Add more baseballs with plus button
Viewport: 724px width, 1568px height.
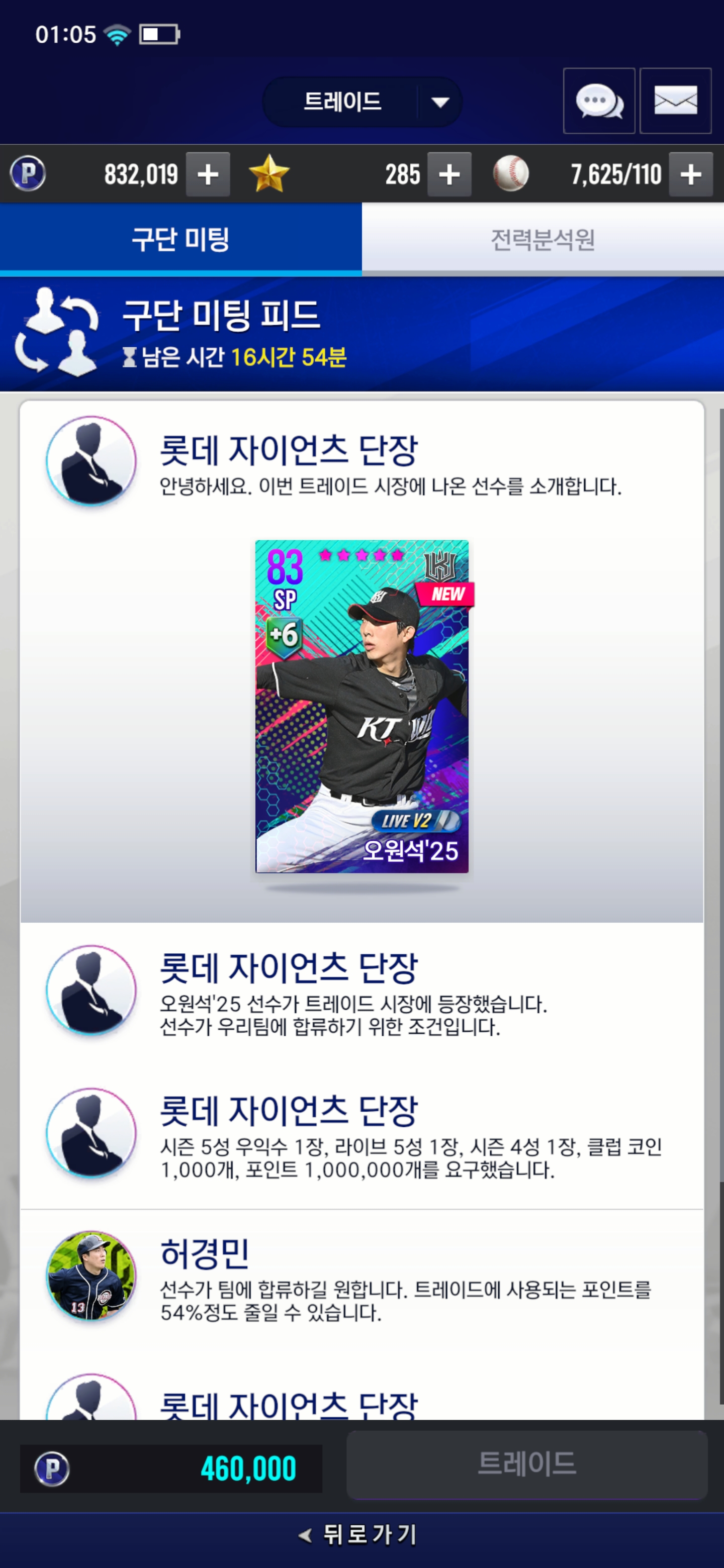pos(690,175)
